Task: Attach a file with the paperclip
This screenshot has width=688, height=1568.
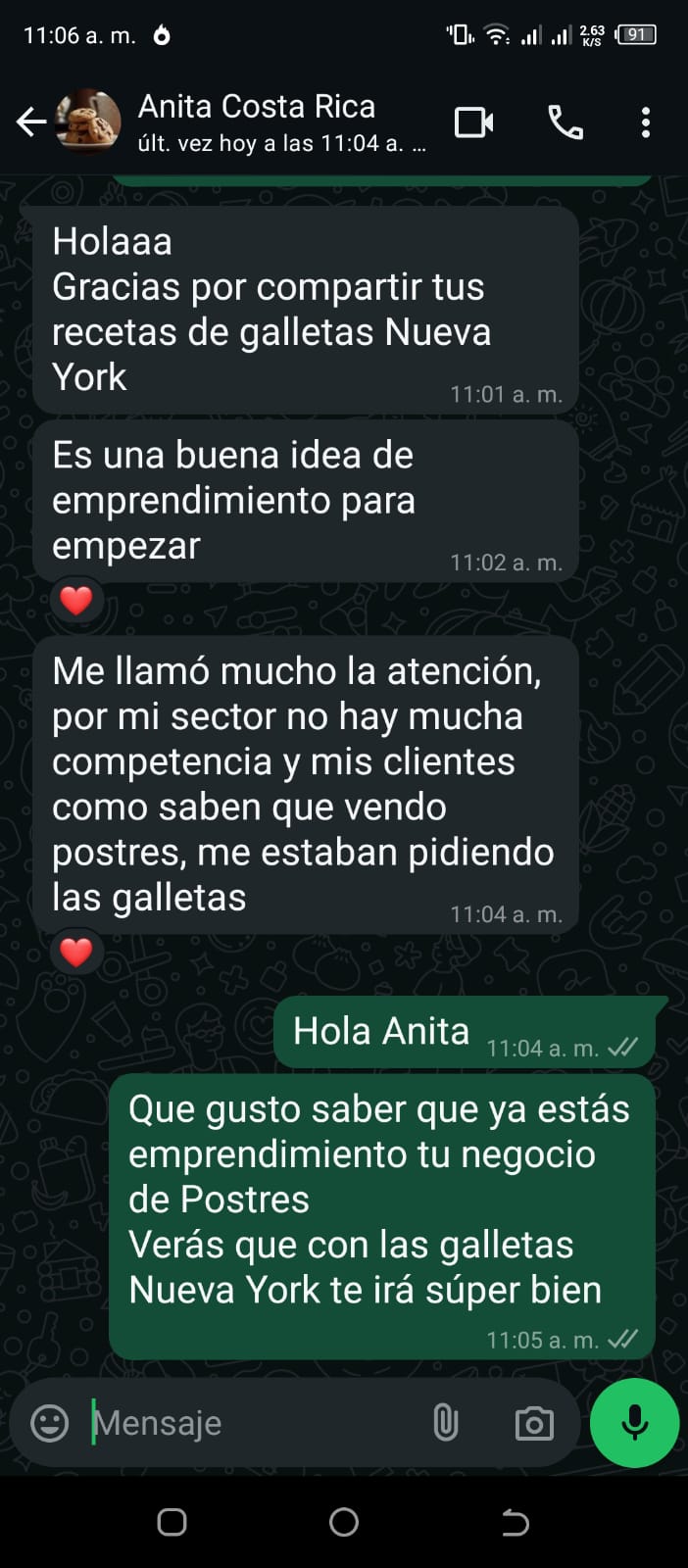Action: pos(445,1423)
